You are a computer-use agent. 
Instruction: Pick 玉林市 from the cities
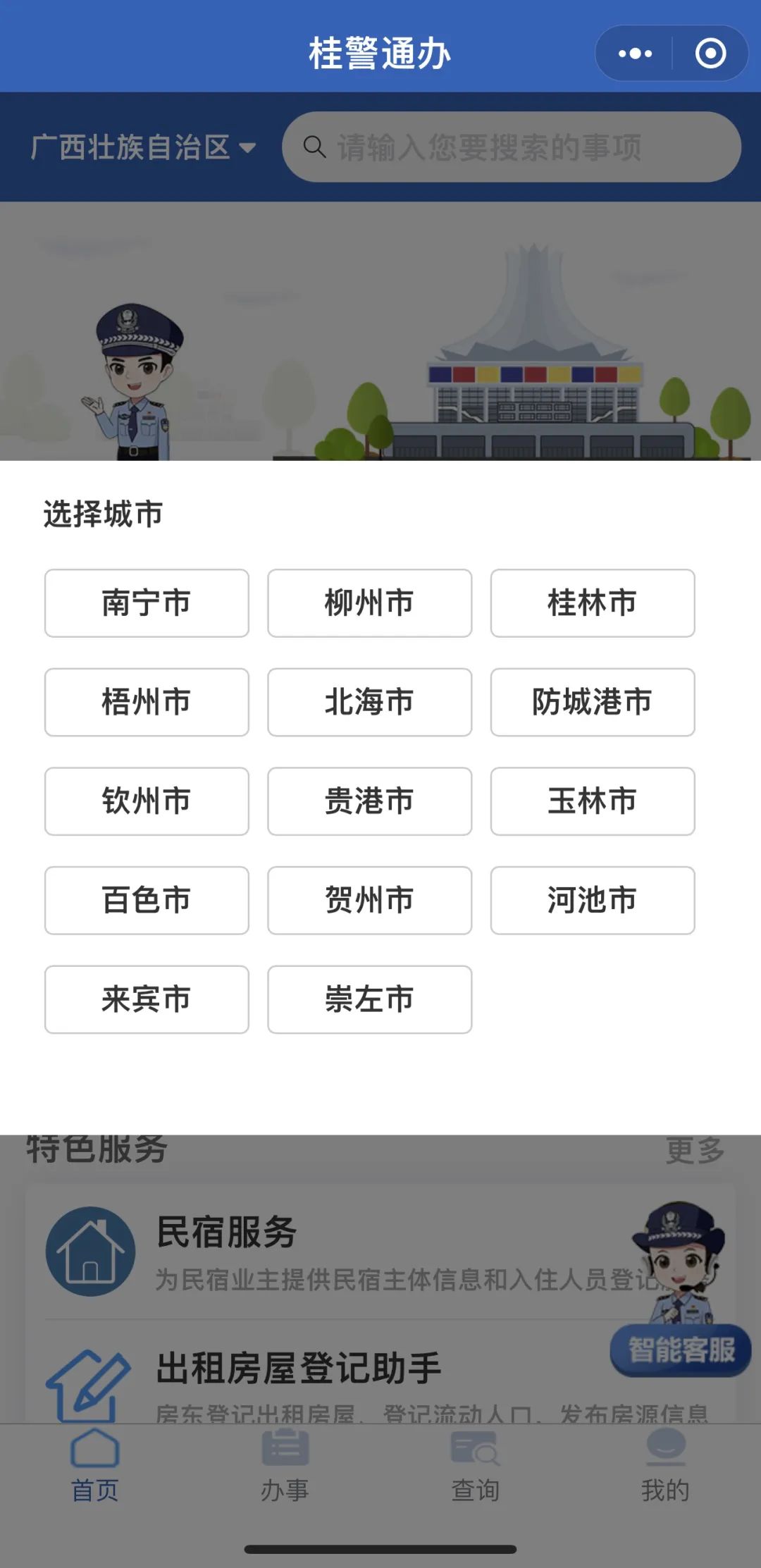click(592, 801)
